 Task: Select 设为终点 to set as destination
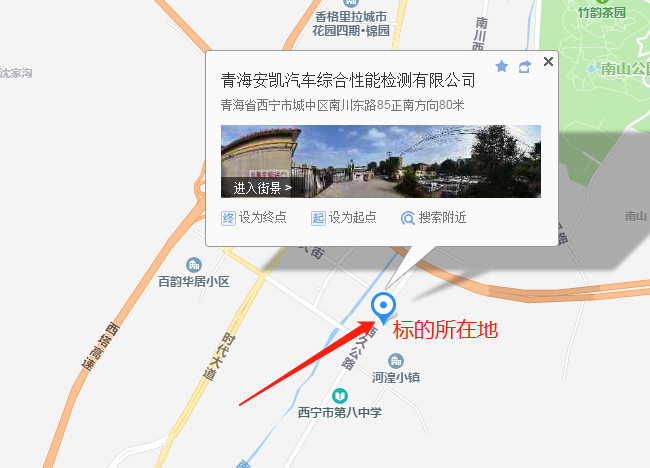tap(254, 218)
